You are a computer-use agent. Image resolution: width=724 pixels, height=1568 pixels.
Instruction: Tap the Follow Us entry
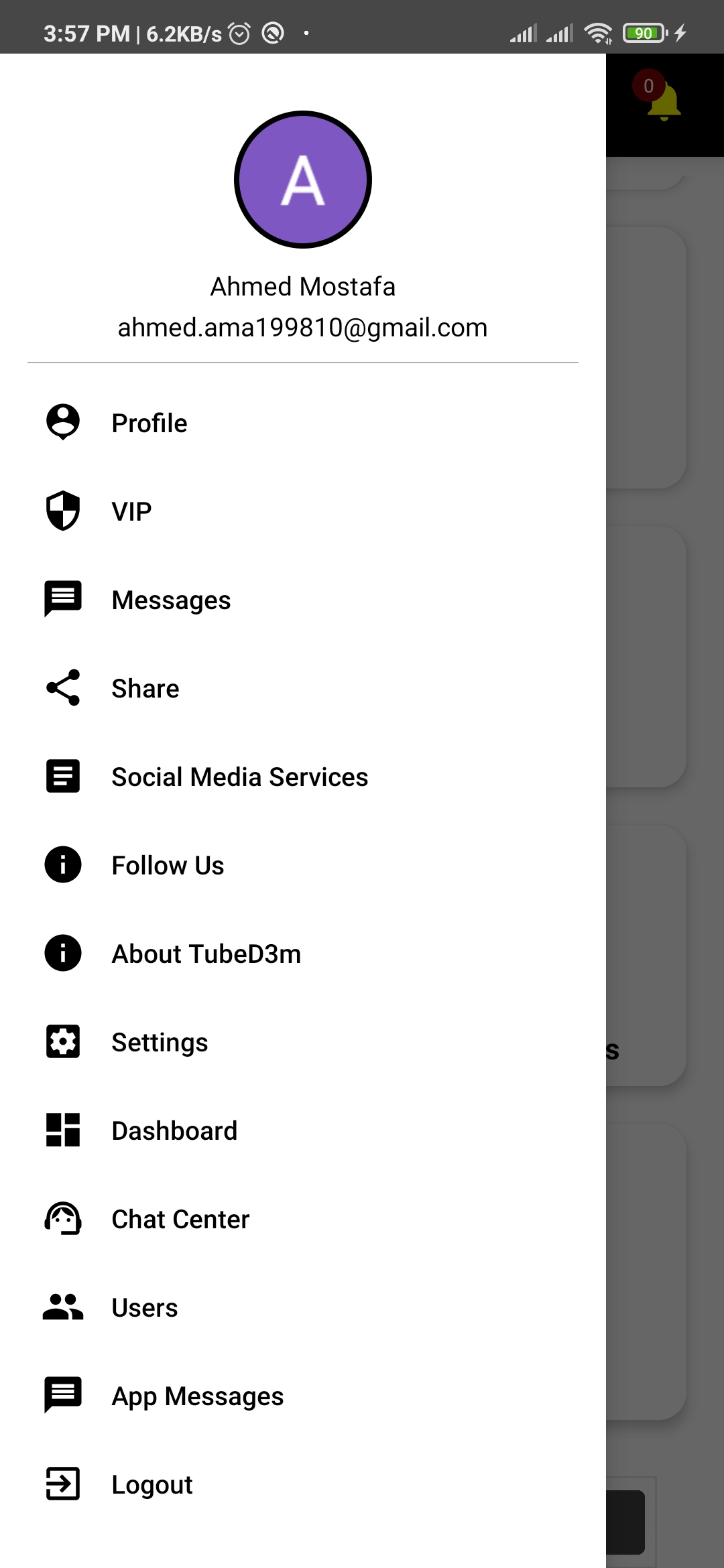pos(168,866)
